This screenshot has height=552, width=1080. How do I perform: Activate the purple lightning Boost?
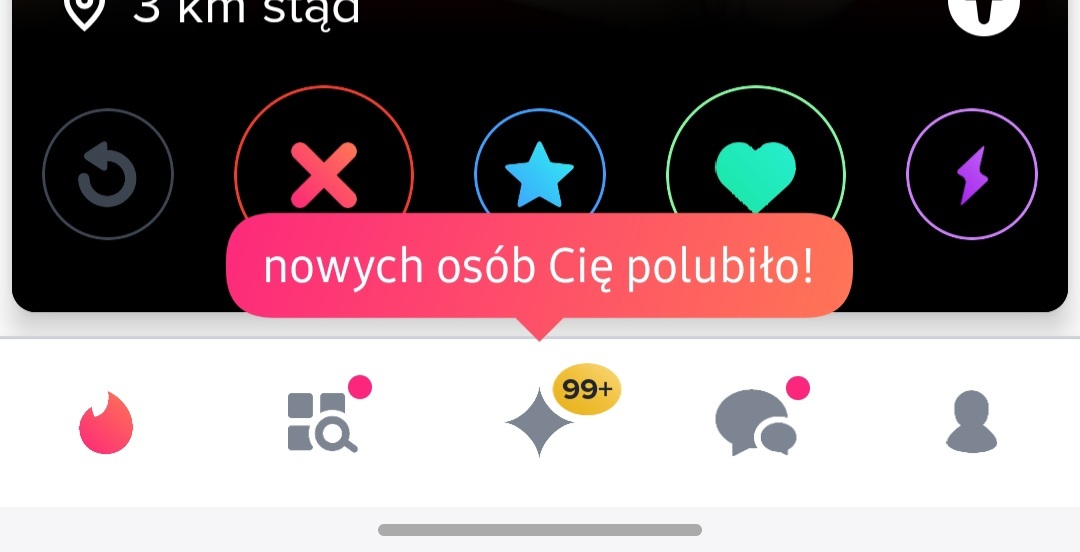[971, 174]
